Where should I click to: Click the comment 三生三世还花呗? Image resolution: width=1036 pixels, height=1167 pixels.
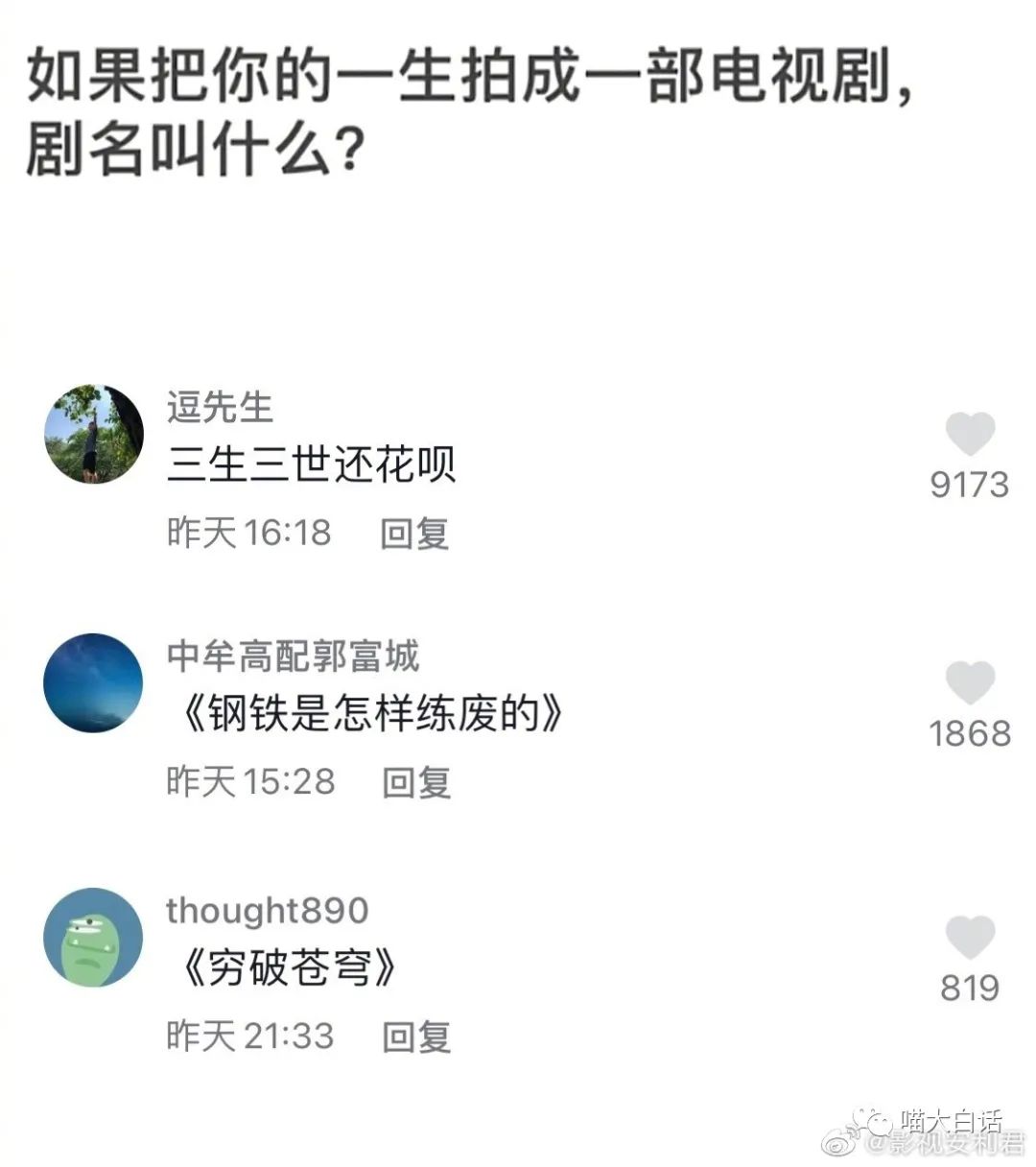(x=312, y=463)
